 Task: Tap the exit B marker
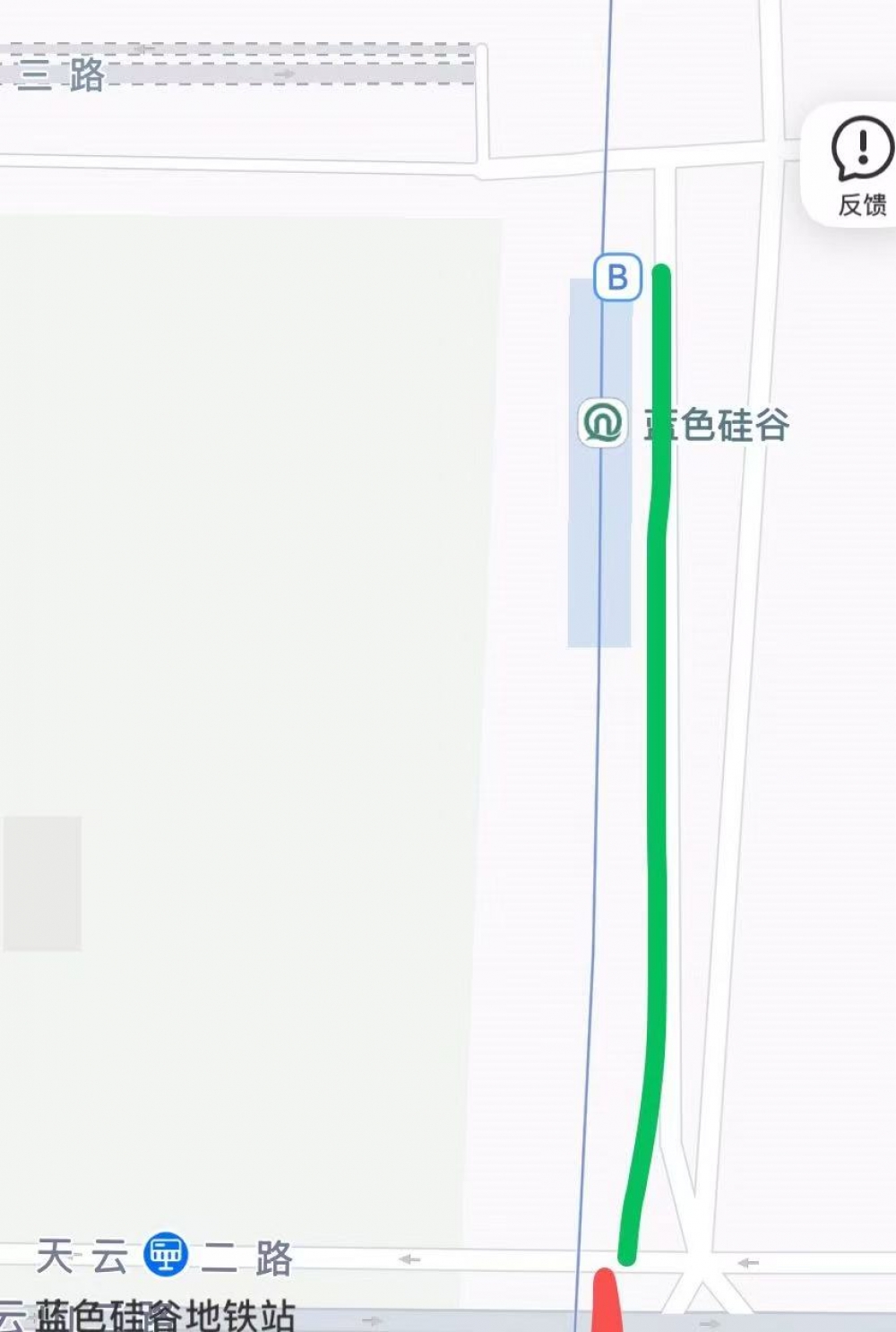[x=617, y=277]
